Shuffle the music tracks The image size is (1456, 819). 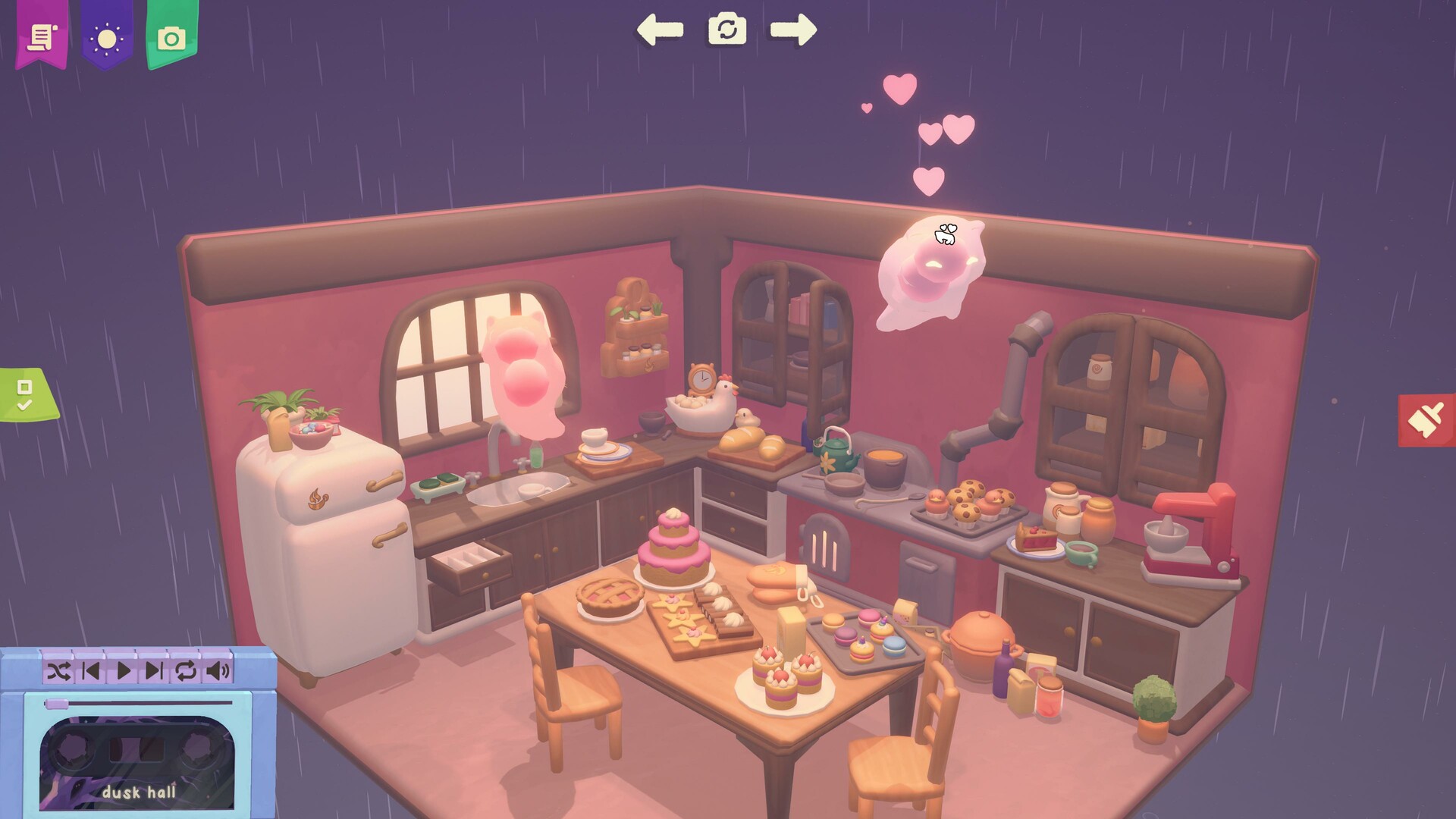coord(58,670)
